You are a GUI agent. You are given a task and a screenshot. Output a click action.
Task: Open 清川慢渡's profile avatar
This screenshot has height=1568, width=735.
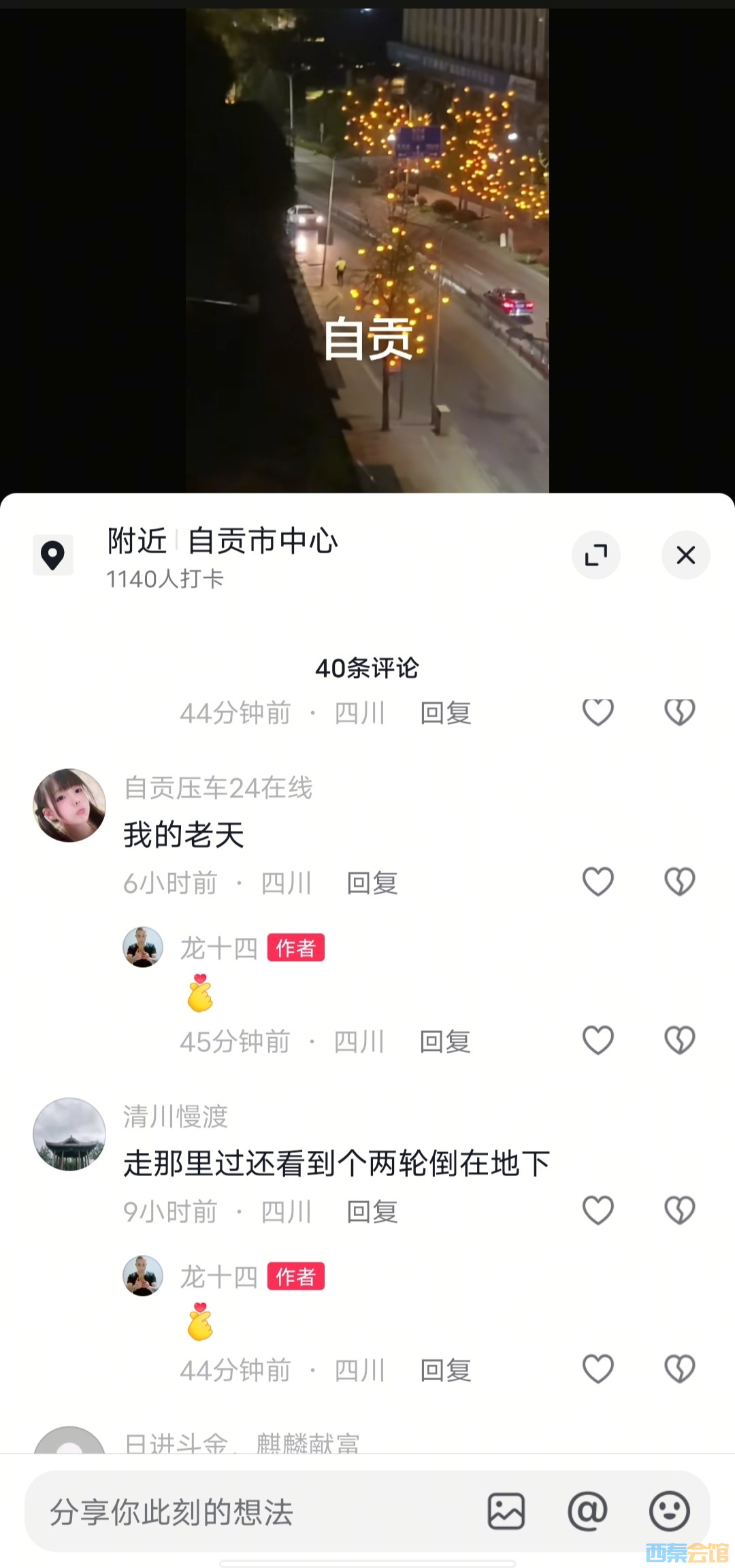point(69,1134)
